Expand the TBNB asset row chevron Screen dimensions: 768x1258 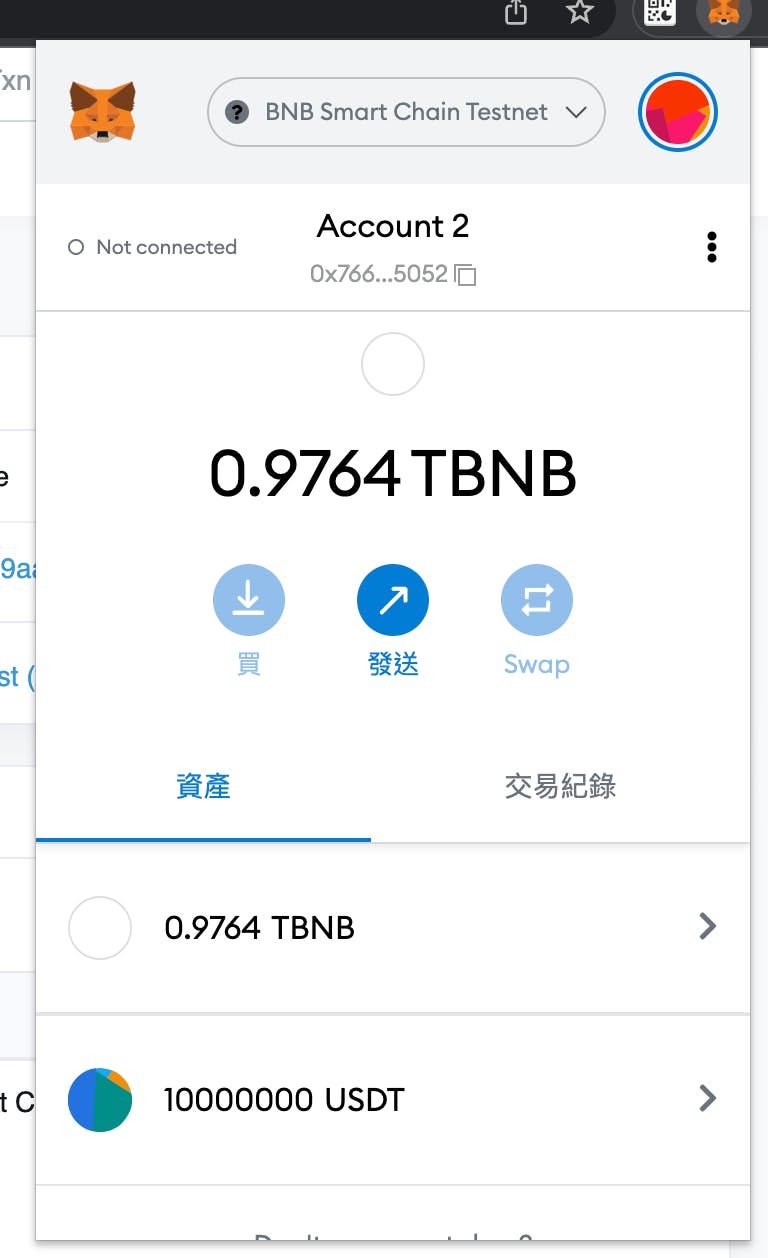coord(708,927)
